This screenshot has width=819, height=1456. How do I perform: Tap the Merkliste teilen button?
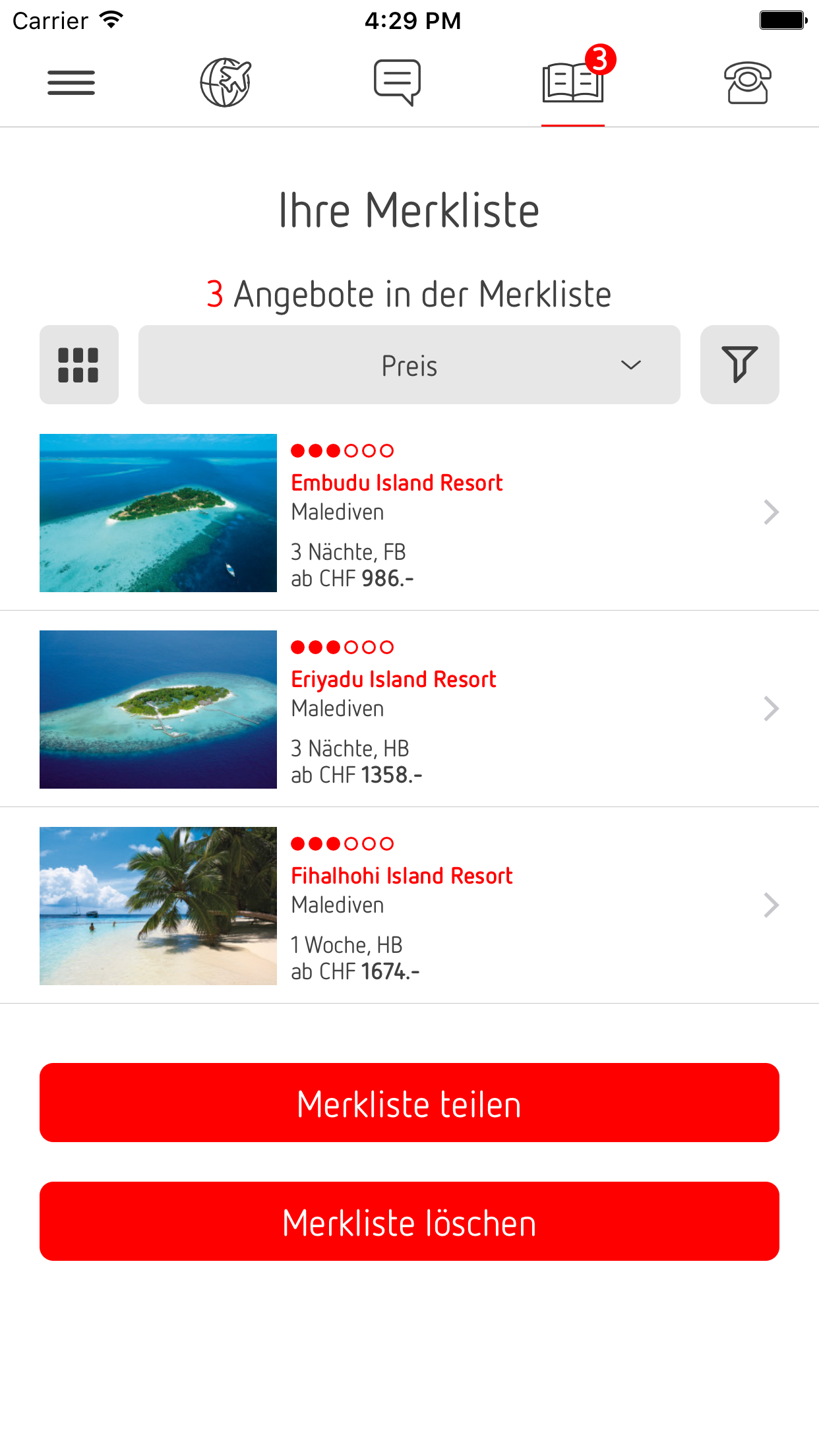409,1103
